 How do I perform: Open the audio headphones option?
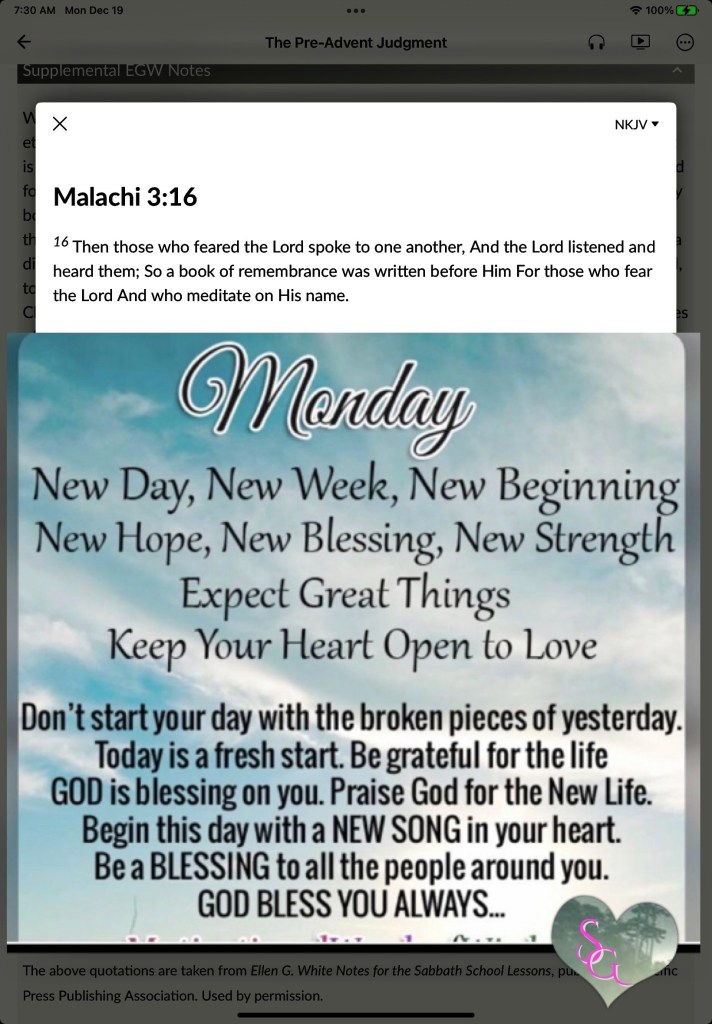tap(596, 42)
